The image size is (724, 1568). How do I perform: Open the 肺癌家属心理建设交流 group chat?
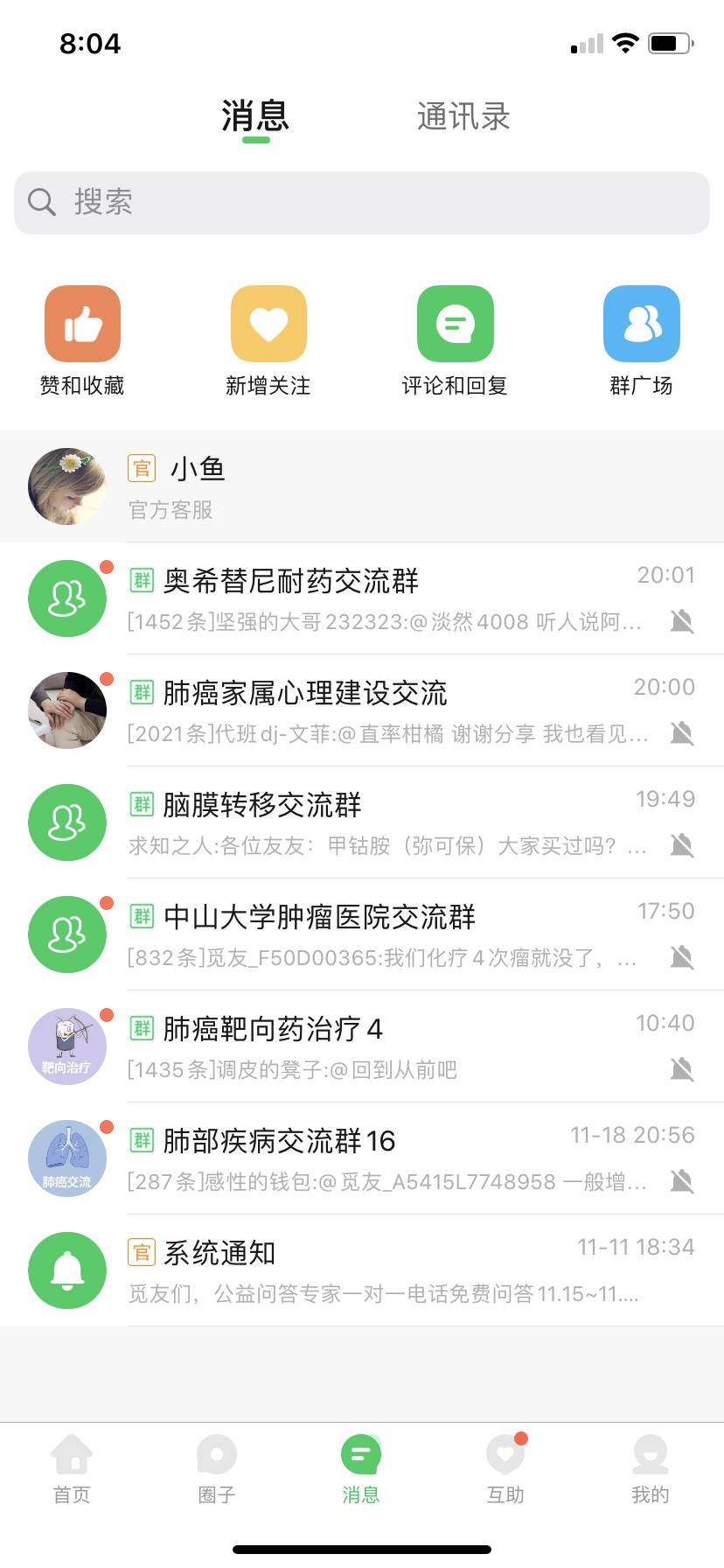point(385,710)
